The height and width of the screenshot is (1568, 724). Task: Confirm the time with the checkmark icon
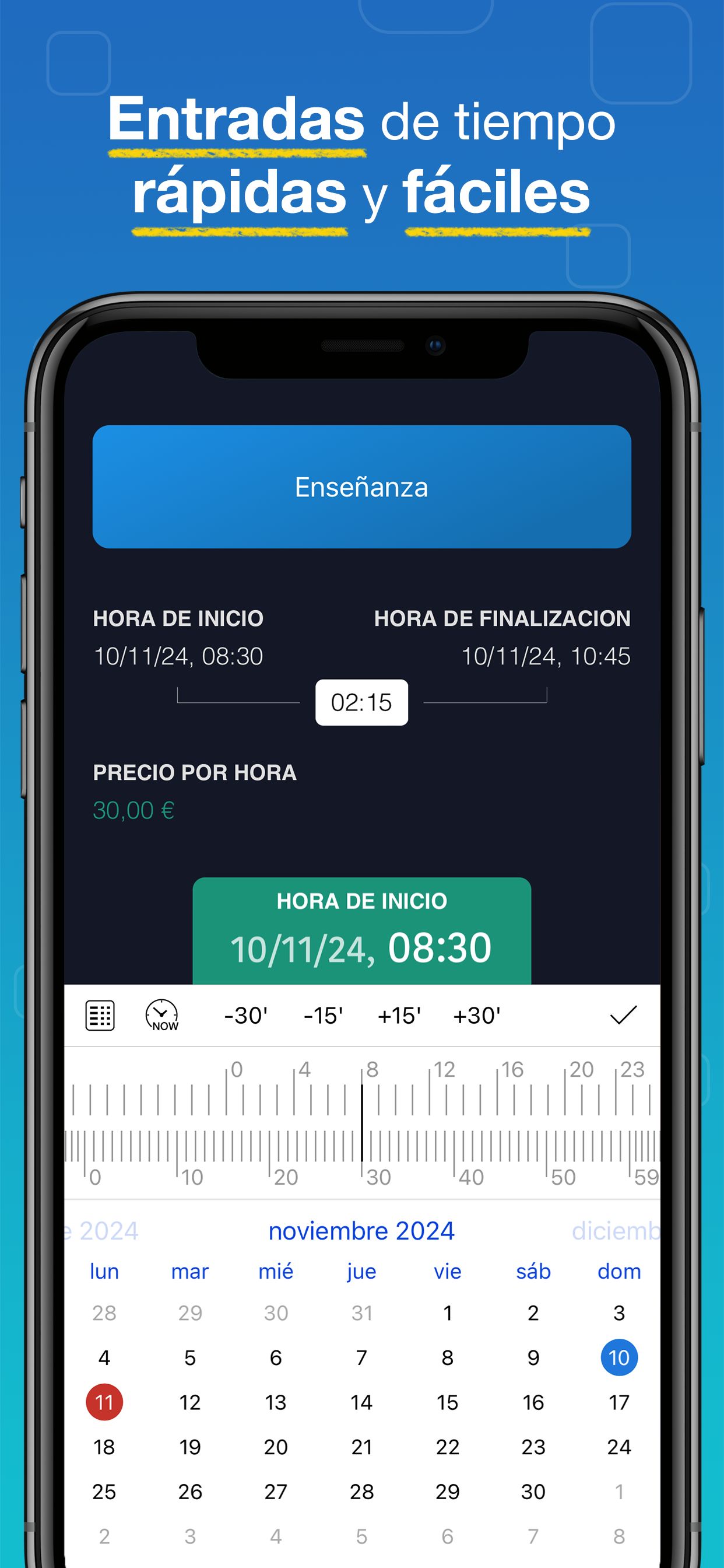pyautogui.click(x=623, y=1013)
